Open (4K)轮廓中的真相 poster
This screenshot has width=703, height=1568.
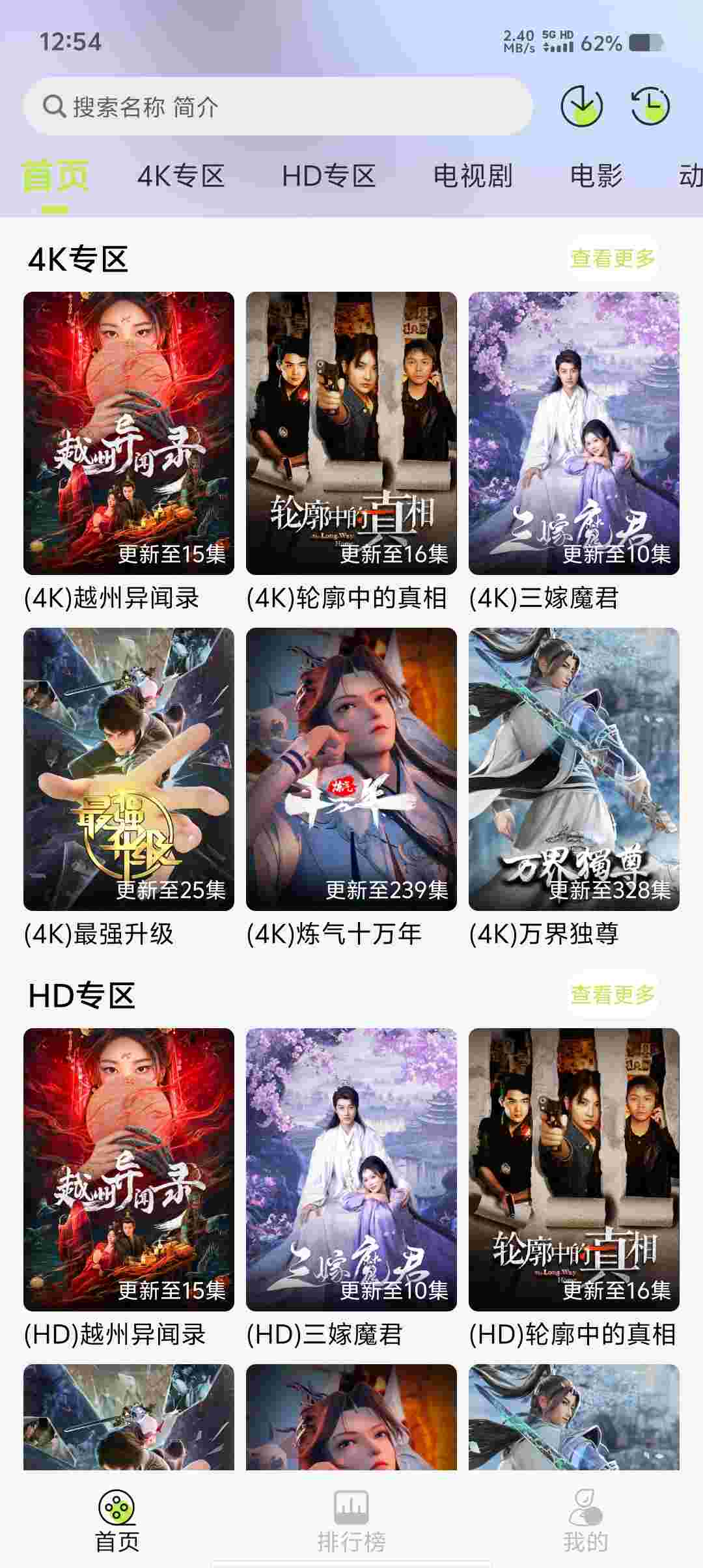351,433
